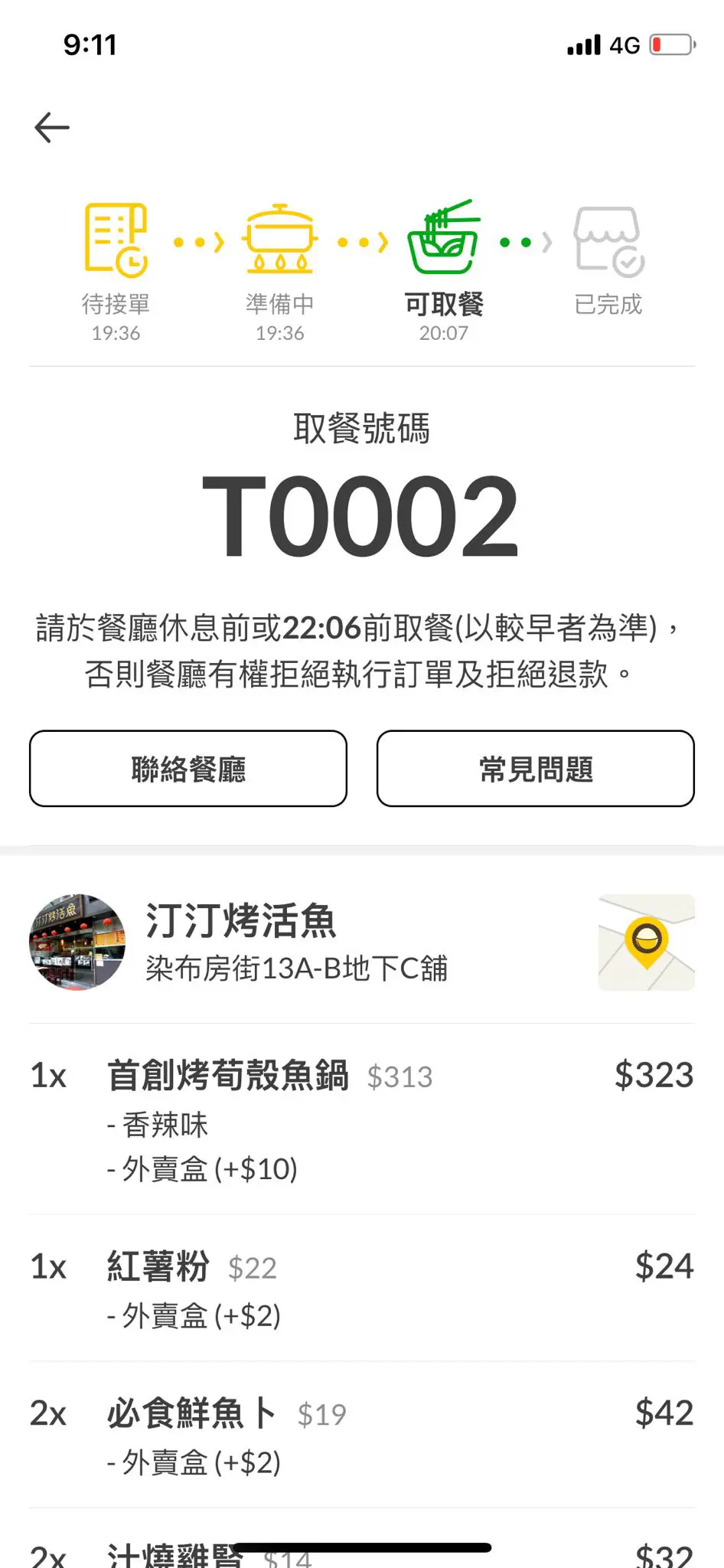This screenshot has width=724, height=1568.
Task: Tap the 聯絡餐廳 button
Action: [x=188, y=769]
